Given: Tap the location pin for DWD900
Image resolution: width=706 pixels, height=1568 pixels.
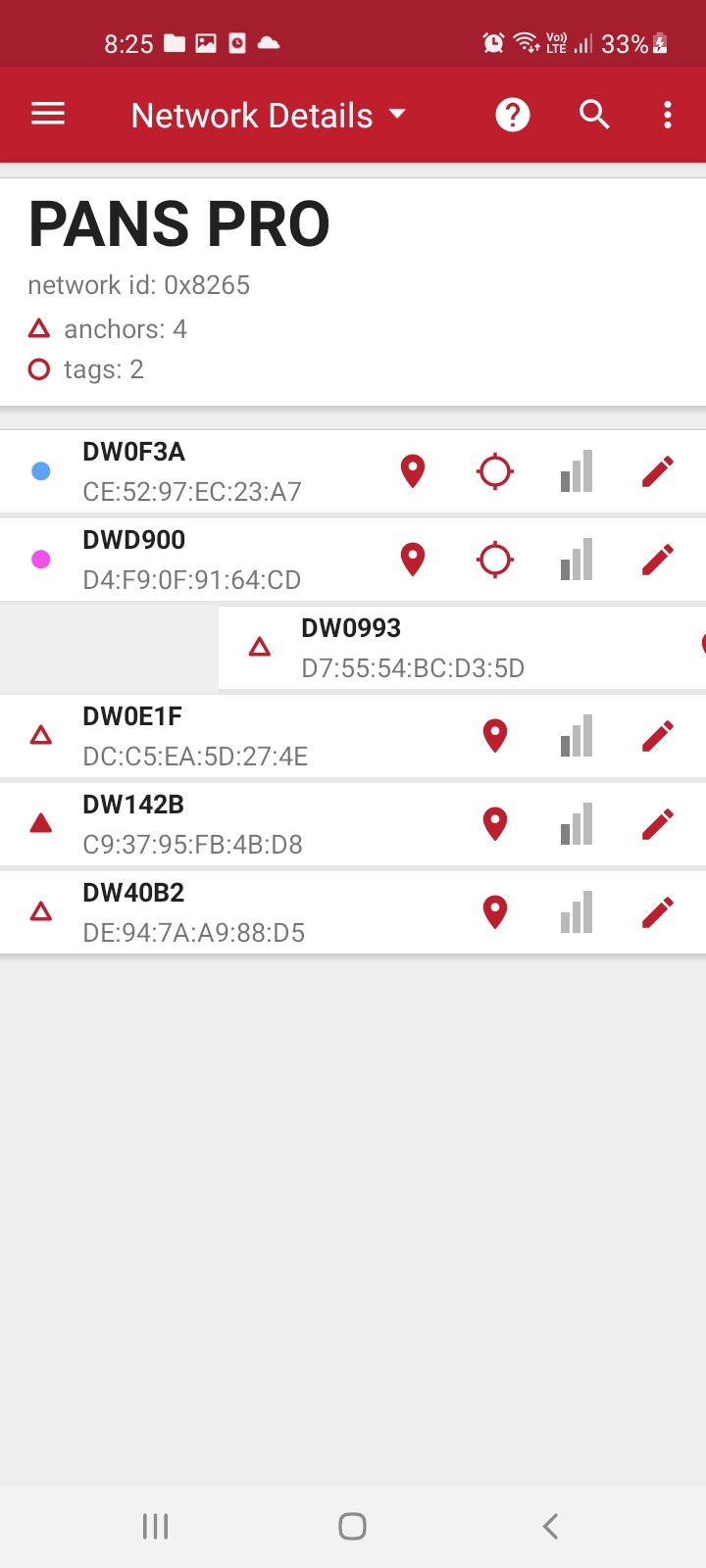Looking at the screenshot, I should [413, 560].
